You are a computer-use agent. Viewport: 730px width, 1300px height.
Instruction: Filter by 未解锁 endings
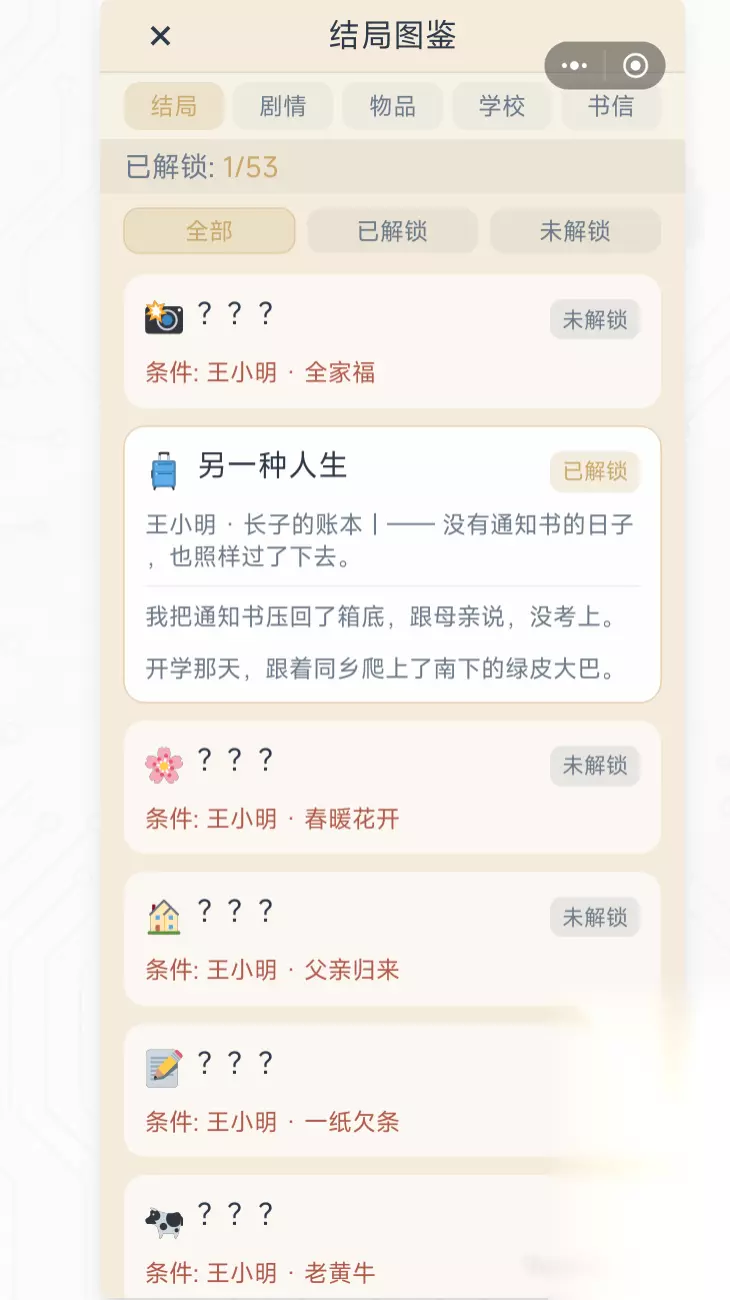[x=575, y=231]
